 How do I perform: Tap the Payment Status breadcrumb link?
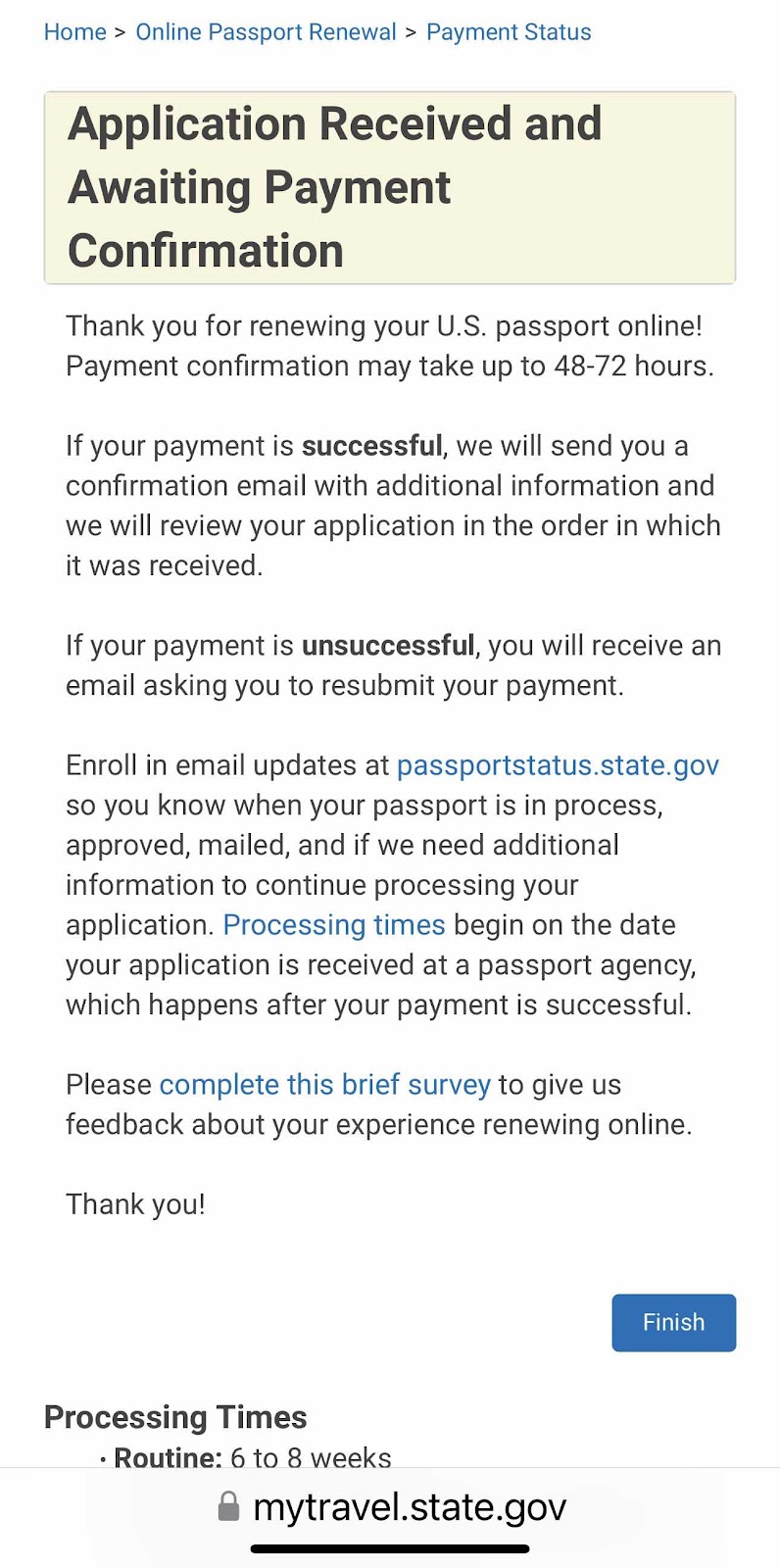[x=509, y=32]
